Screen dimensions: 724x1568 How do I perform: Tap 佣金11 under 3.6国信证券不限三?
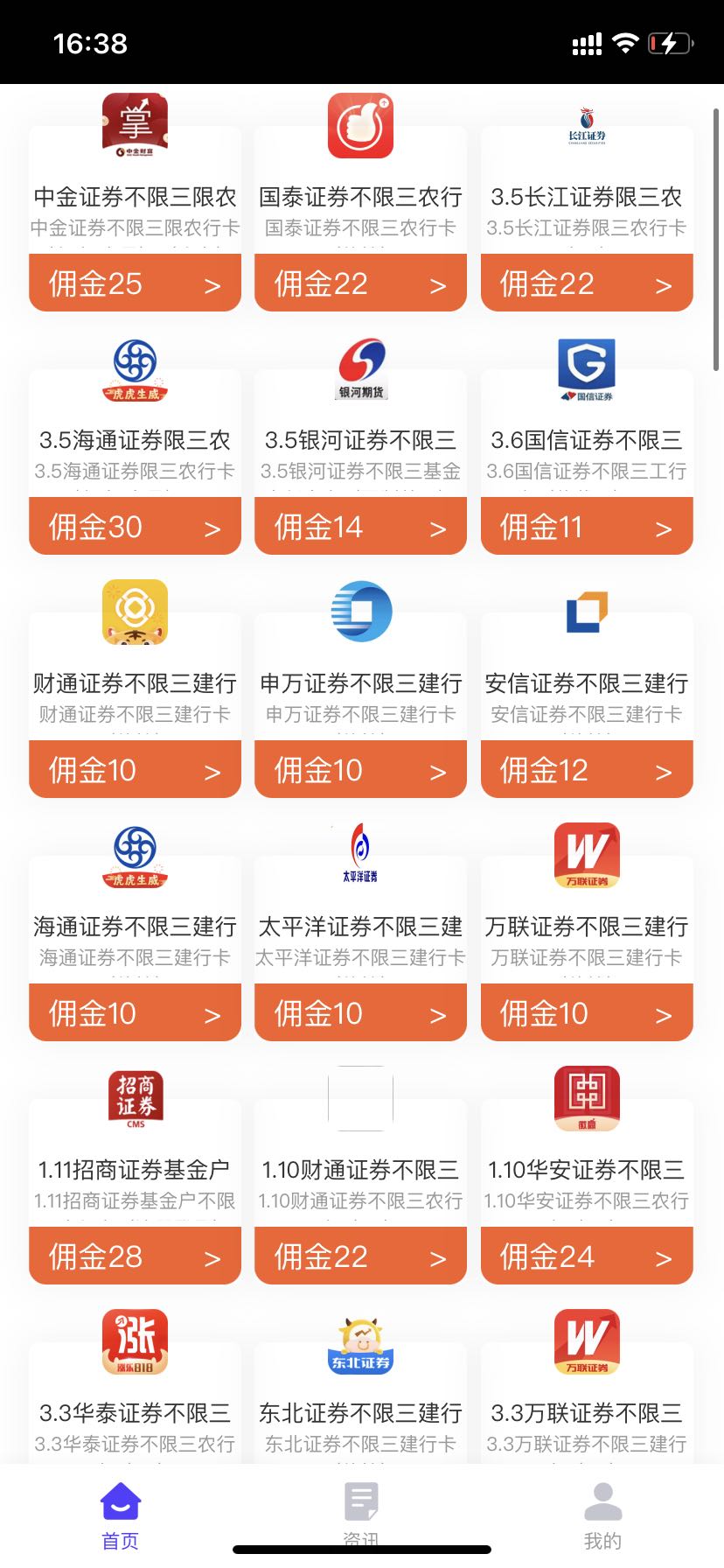pos(586,527)
